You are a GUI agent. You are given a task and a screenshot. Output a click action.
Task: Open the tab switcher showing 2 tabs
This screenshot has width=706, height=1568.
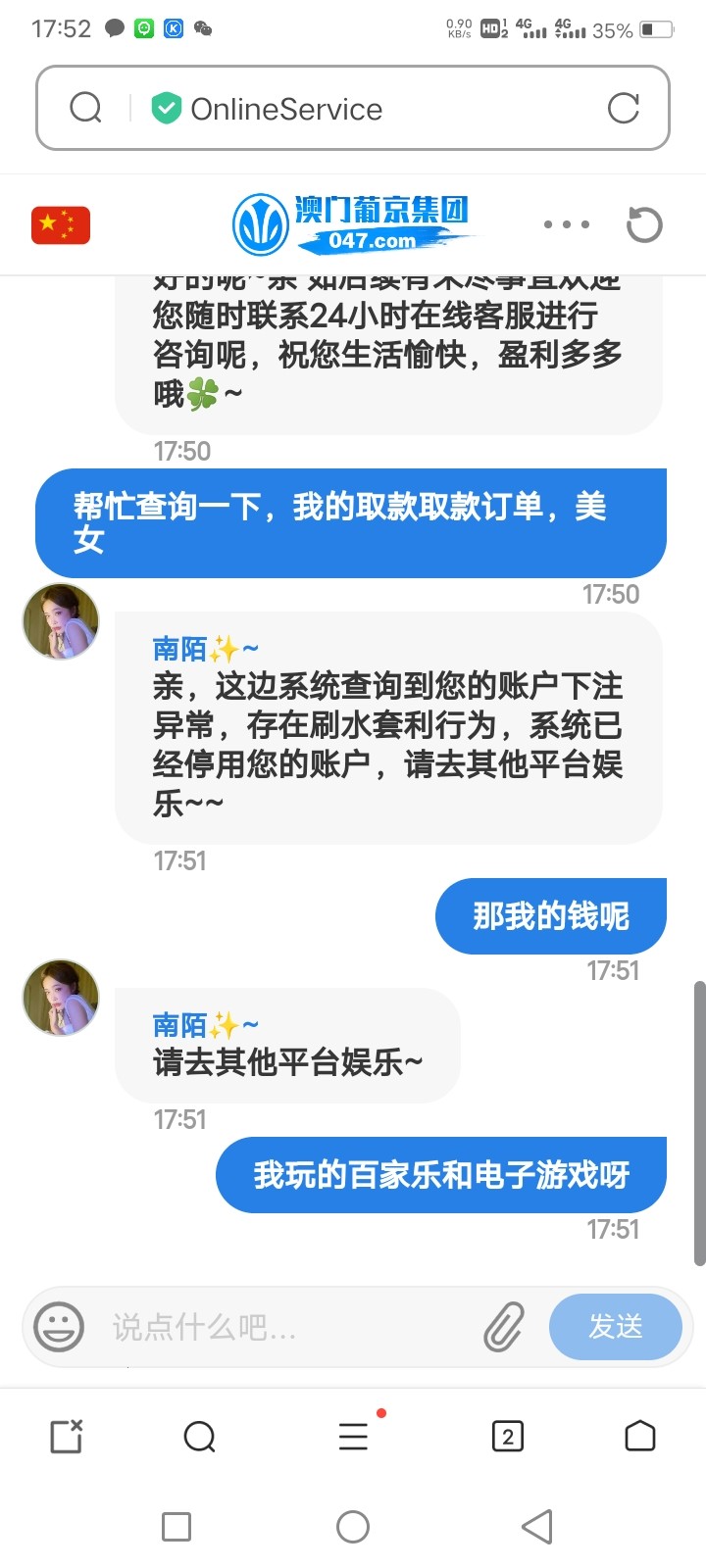[x=507, y=1437]
